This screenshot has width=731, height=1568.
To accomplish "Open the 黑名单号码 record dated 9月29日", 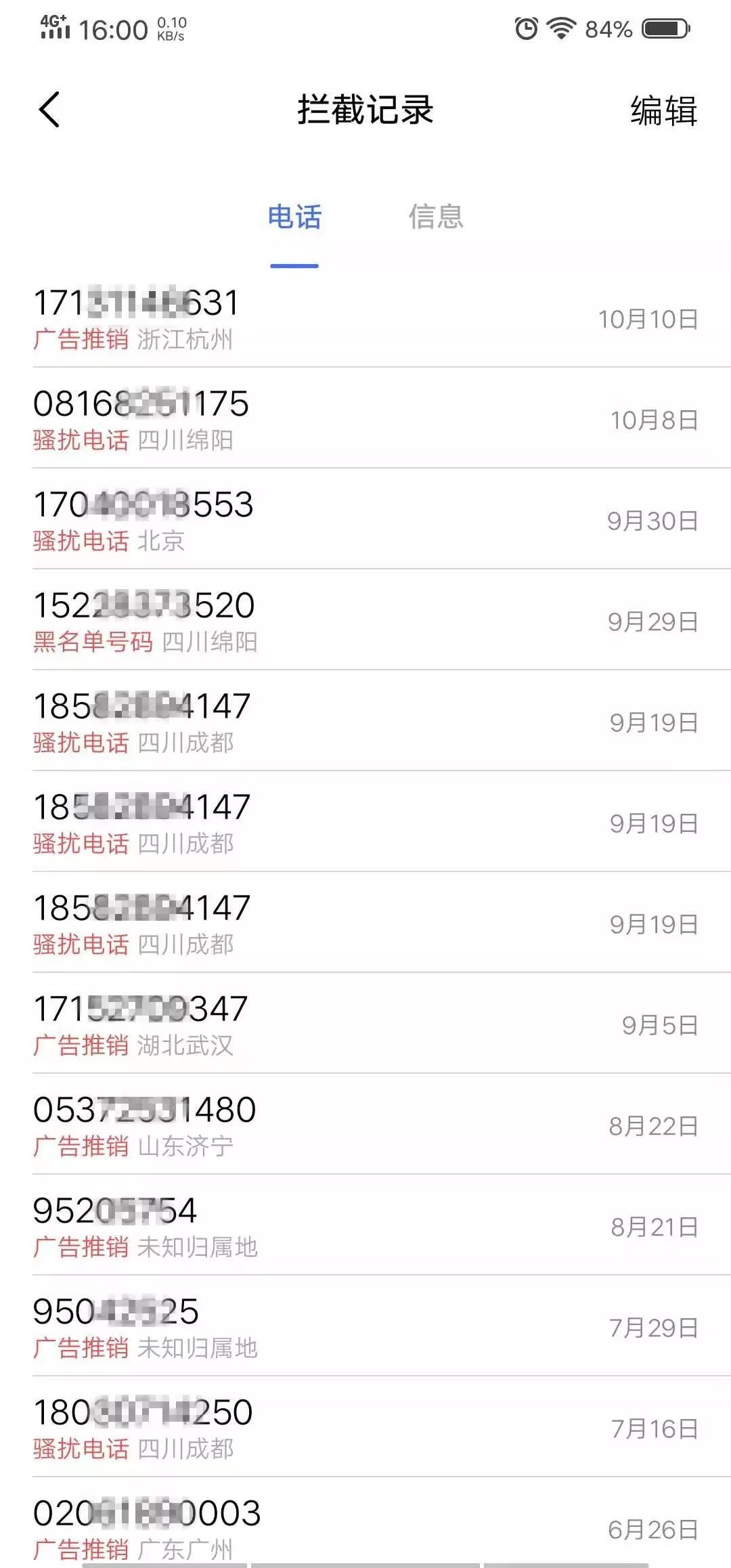I will click(365, 619).
